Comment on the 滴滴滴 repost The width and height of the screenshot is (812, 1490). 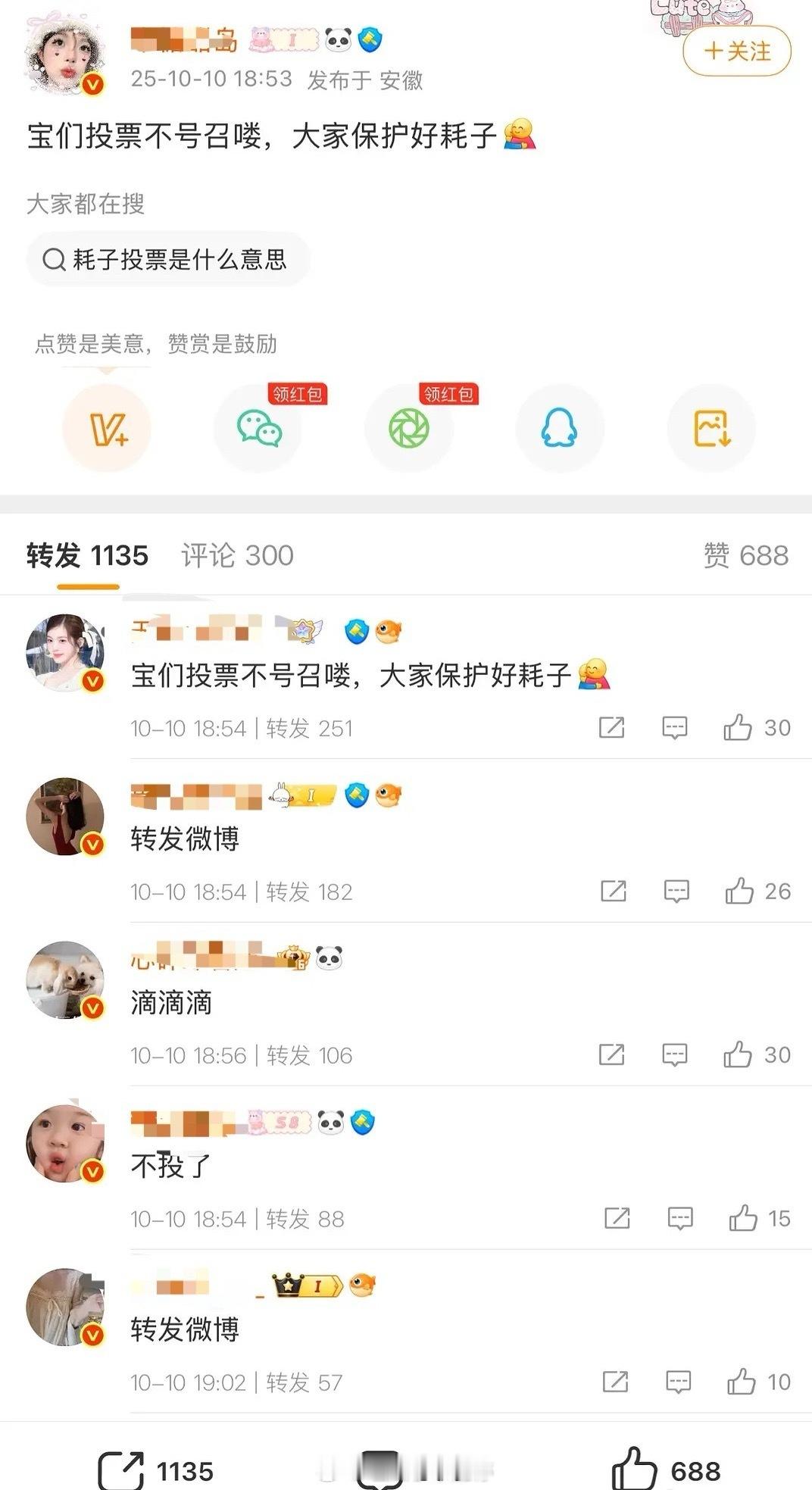pos(674,1054)
